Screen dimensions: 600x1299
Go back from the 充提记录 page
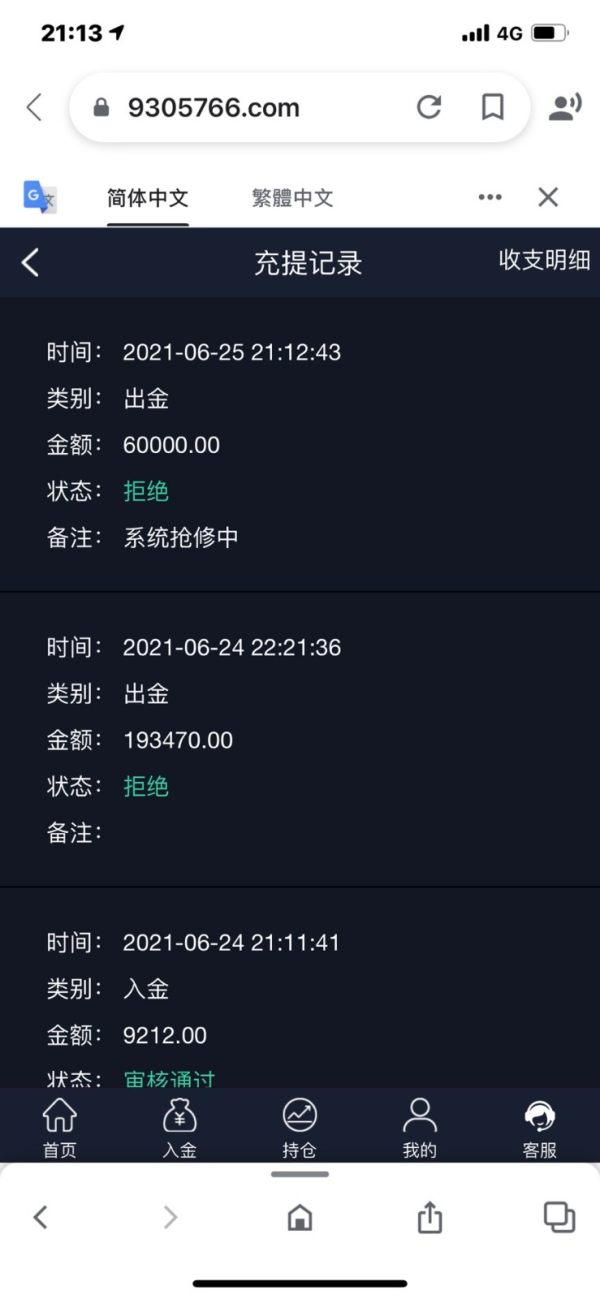click(x=30, y=263)
